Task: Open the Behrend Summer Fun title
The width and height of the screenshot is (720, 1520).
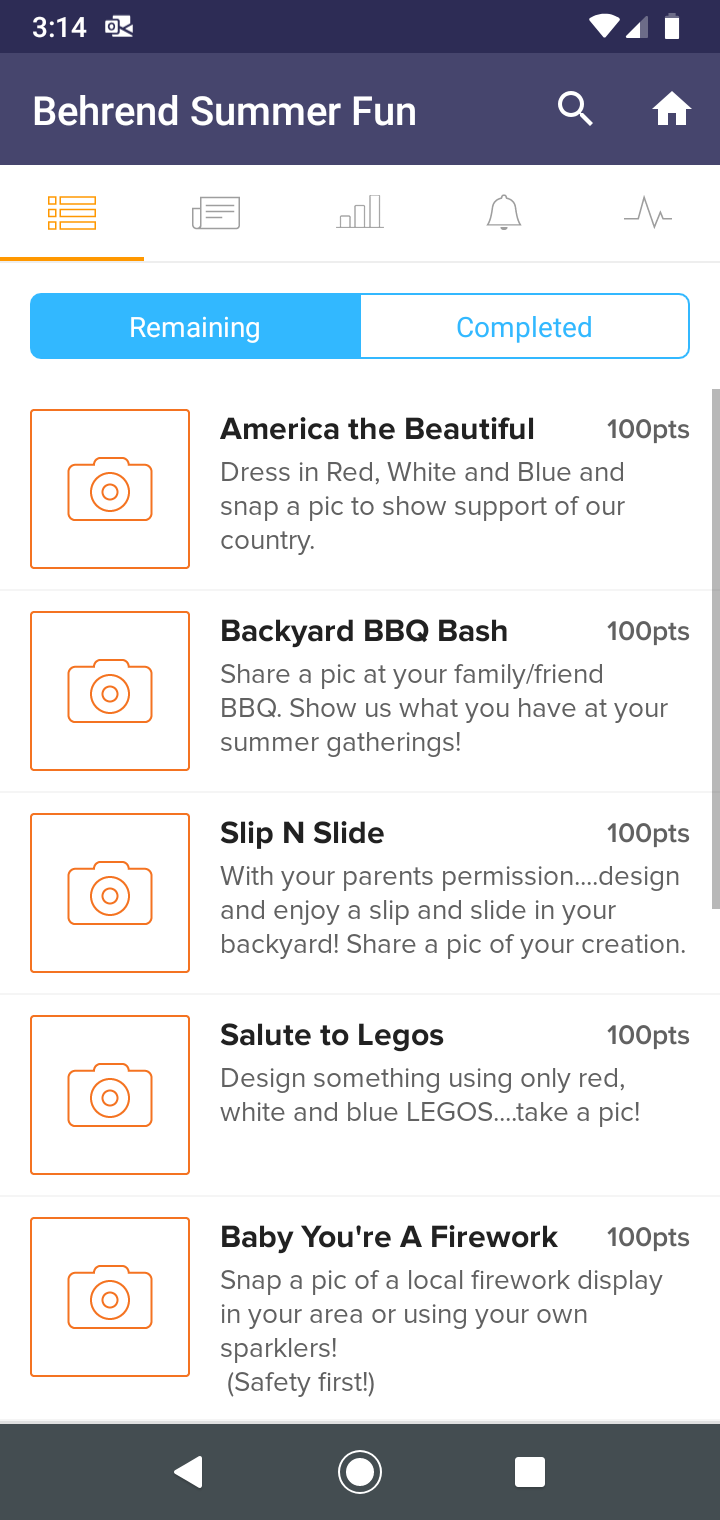Action: pyautogui.click(x=224, y=110)
